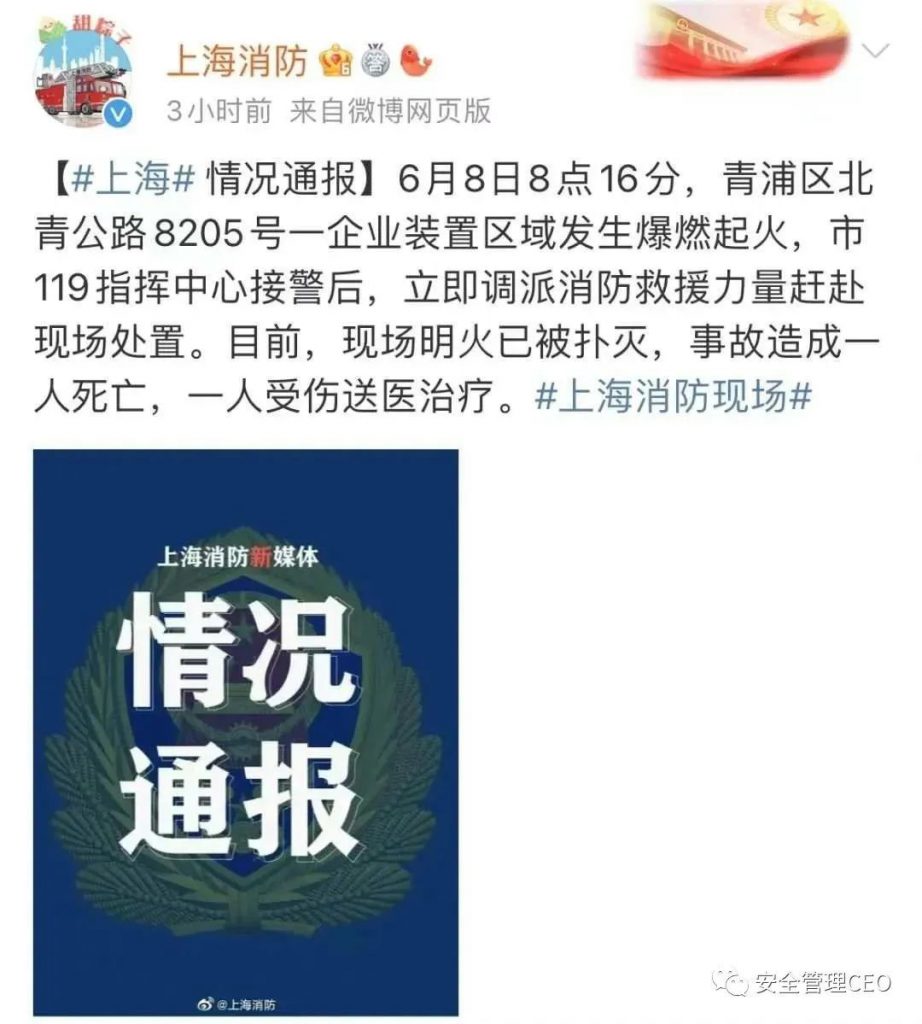
Task: Expand the post options chevron
Action: point(875,50)
